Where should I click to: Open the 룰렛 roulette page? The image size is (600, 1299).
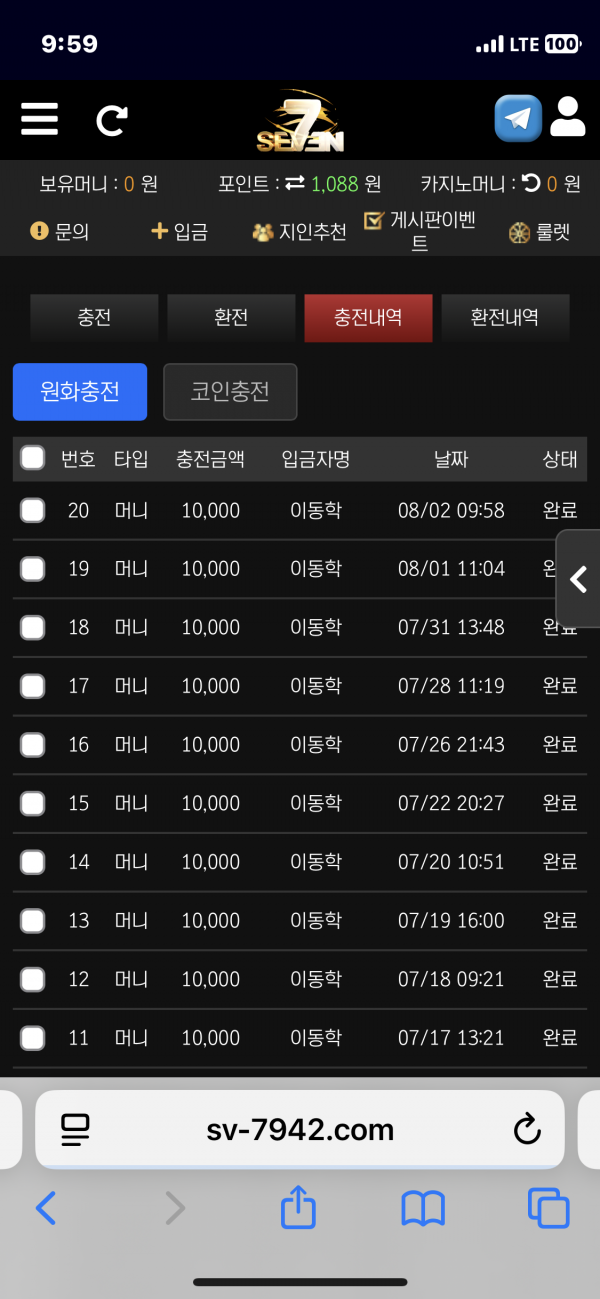pyautogui.click(x=539, y=232)
